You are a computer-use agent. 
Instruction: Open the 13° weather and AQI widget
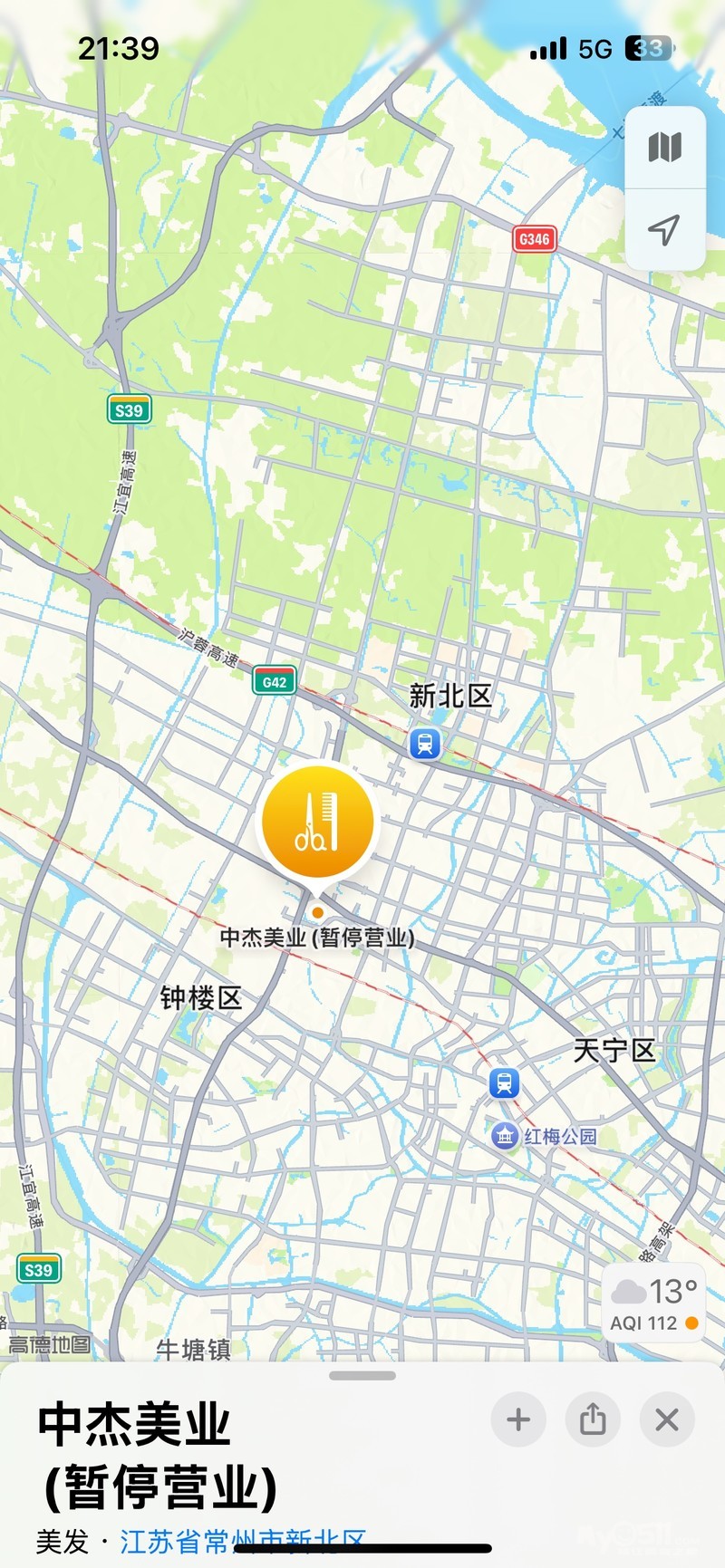(654, 1303)
